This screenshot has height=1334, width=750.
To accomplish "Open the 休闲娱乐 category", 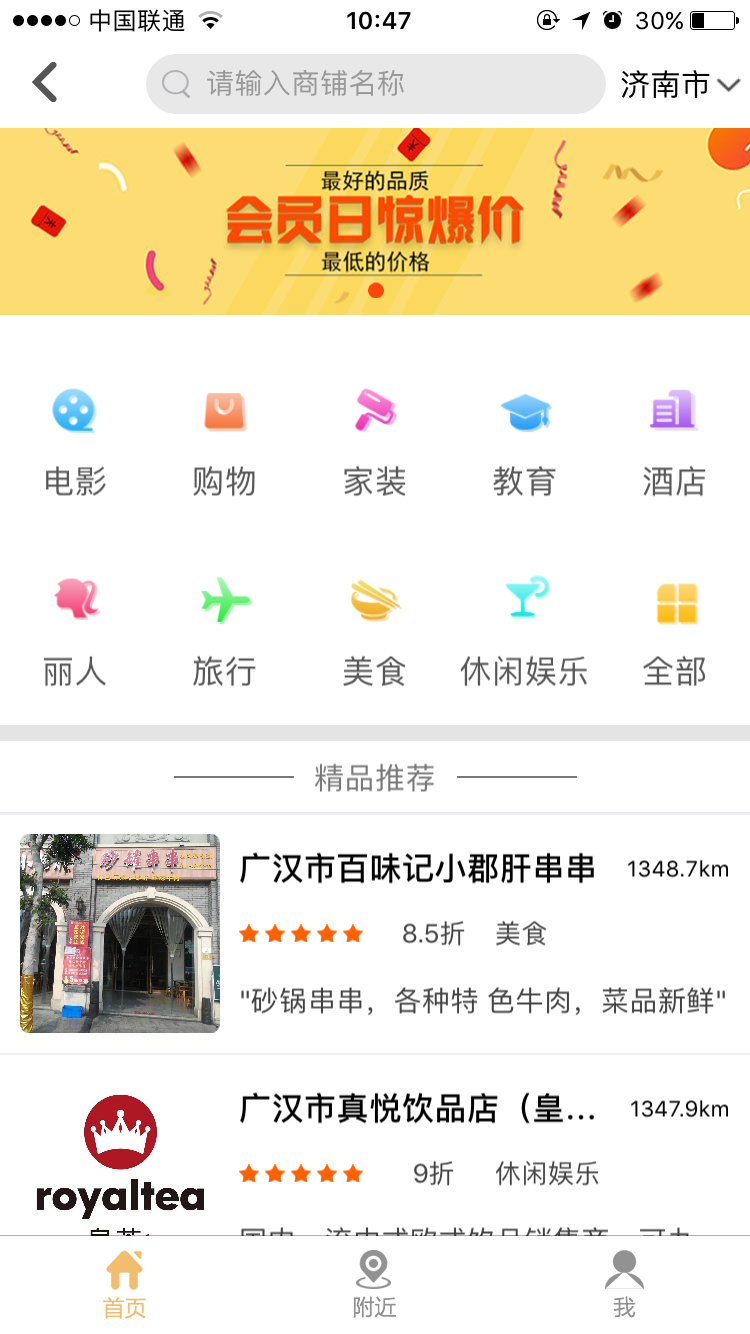I will [525, 631].
